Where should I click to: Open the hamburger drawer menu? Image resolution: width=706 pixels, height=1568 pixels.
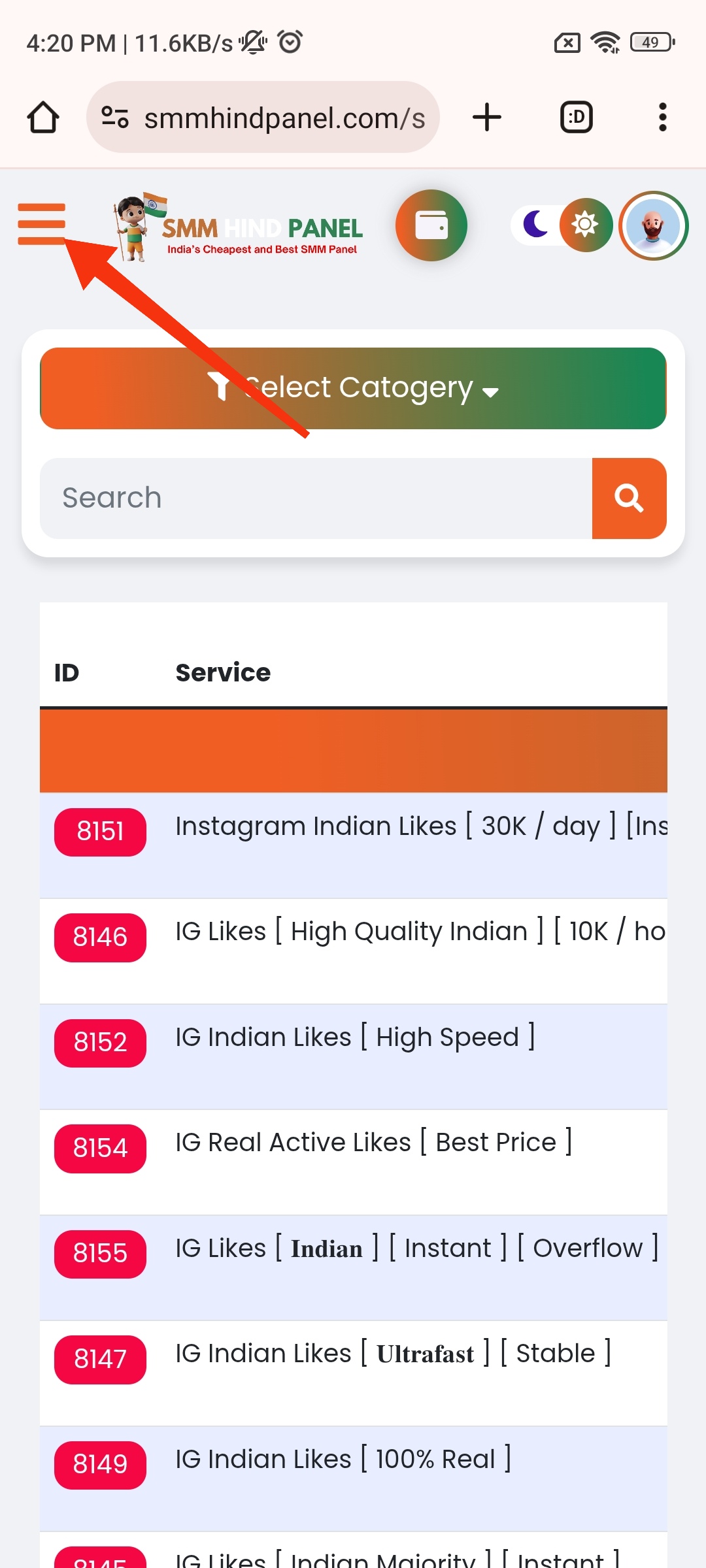41,224
